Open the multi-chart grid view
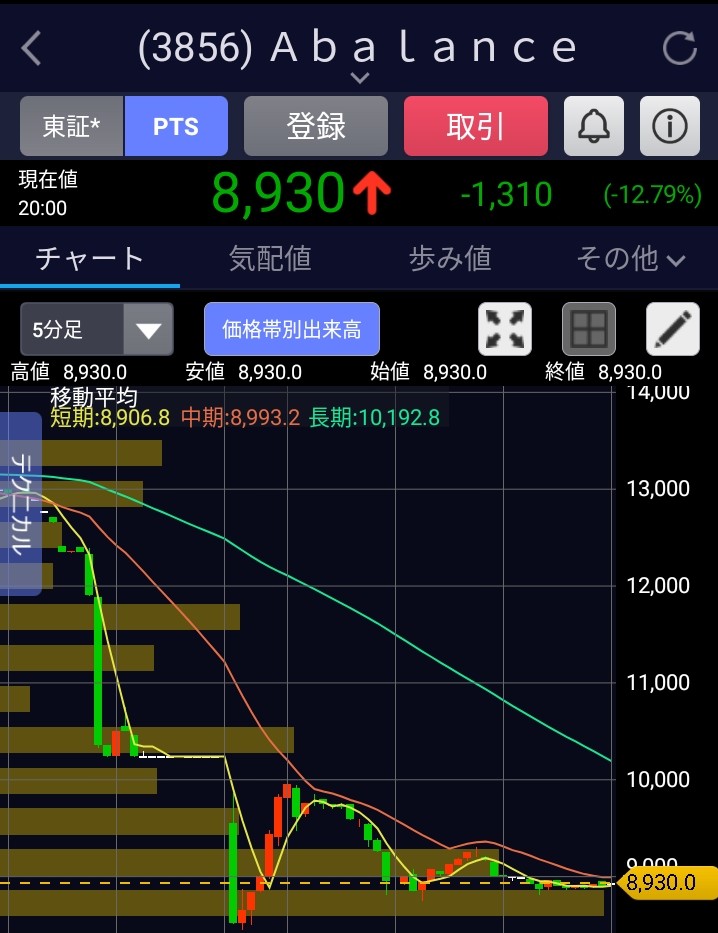The height and width of the screenshot is (933, 718). [589, 329]
